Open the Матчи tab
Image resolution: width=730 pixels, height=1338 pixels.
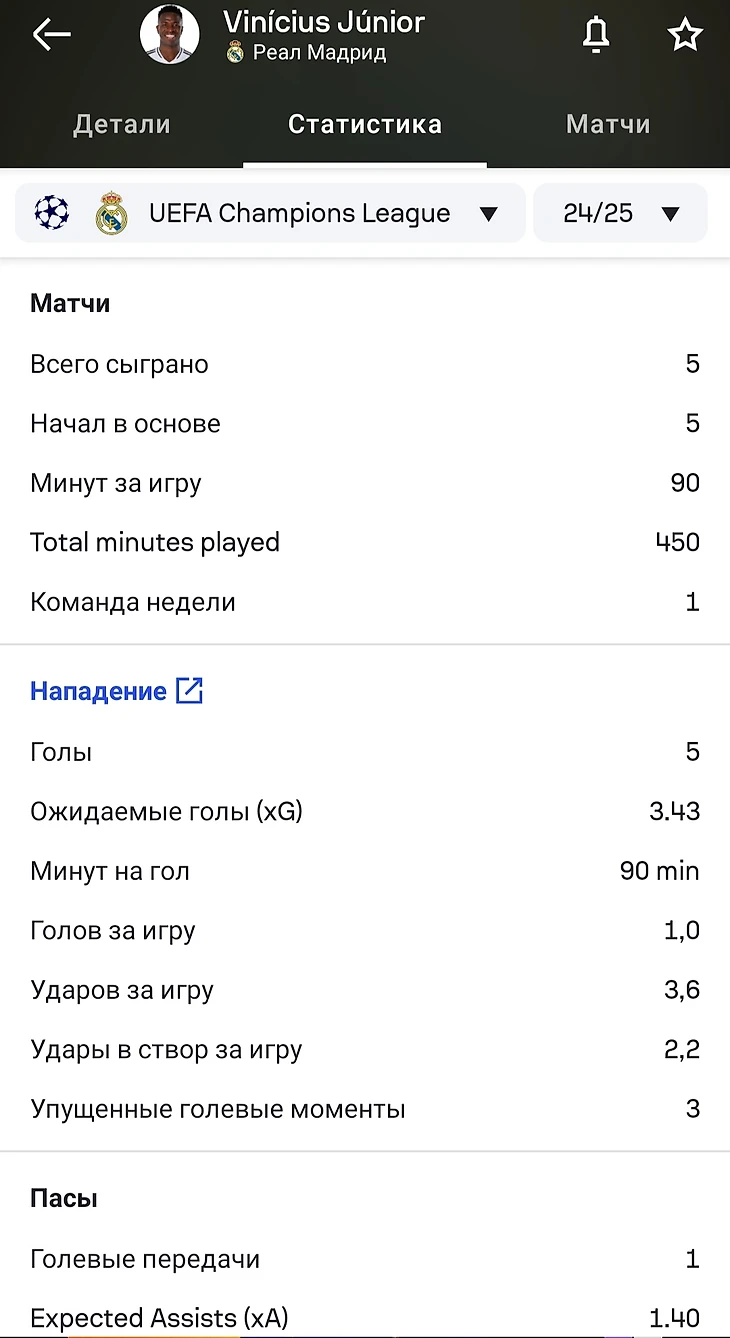click(x=608, y=124)
